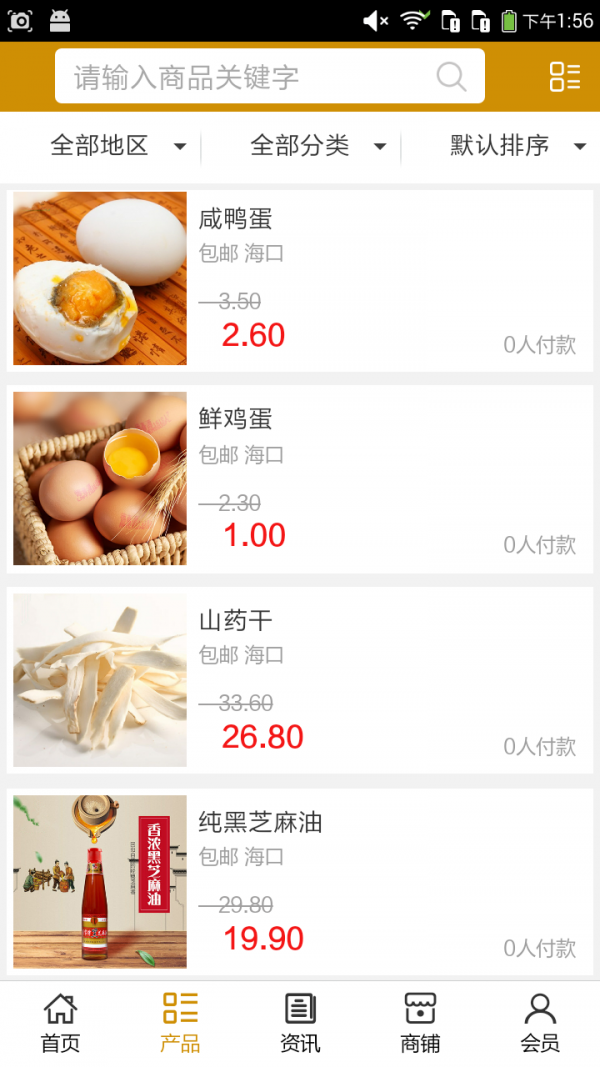View the 山药干 product details
The image size is (600, 1067).
pos(300,680)
